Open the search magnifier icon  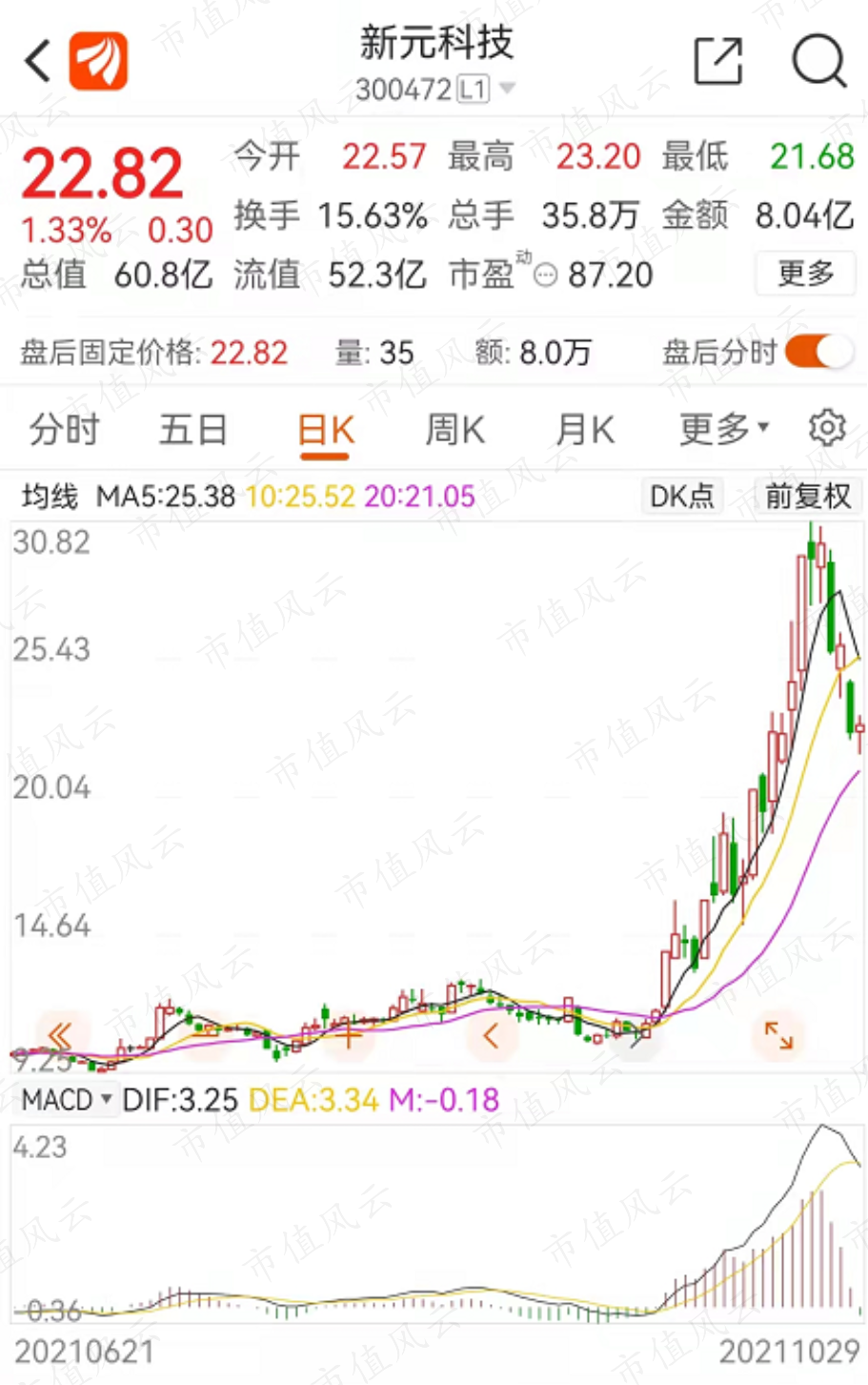tap(818, 62)
